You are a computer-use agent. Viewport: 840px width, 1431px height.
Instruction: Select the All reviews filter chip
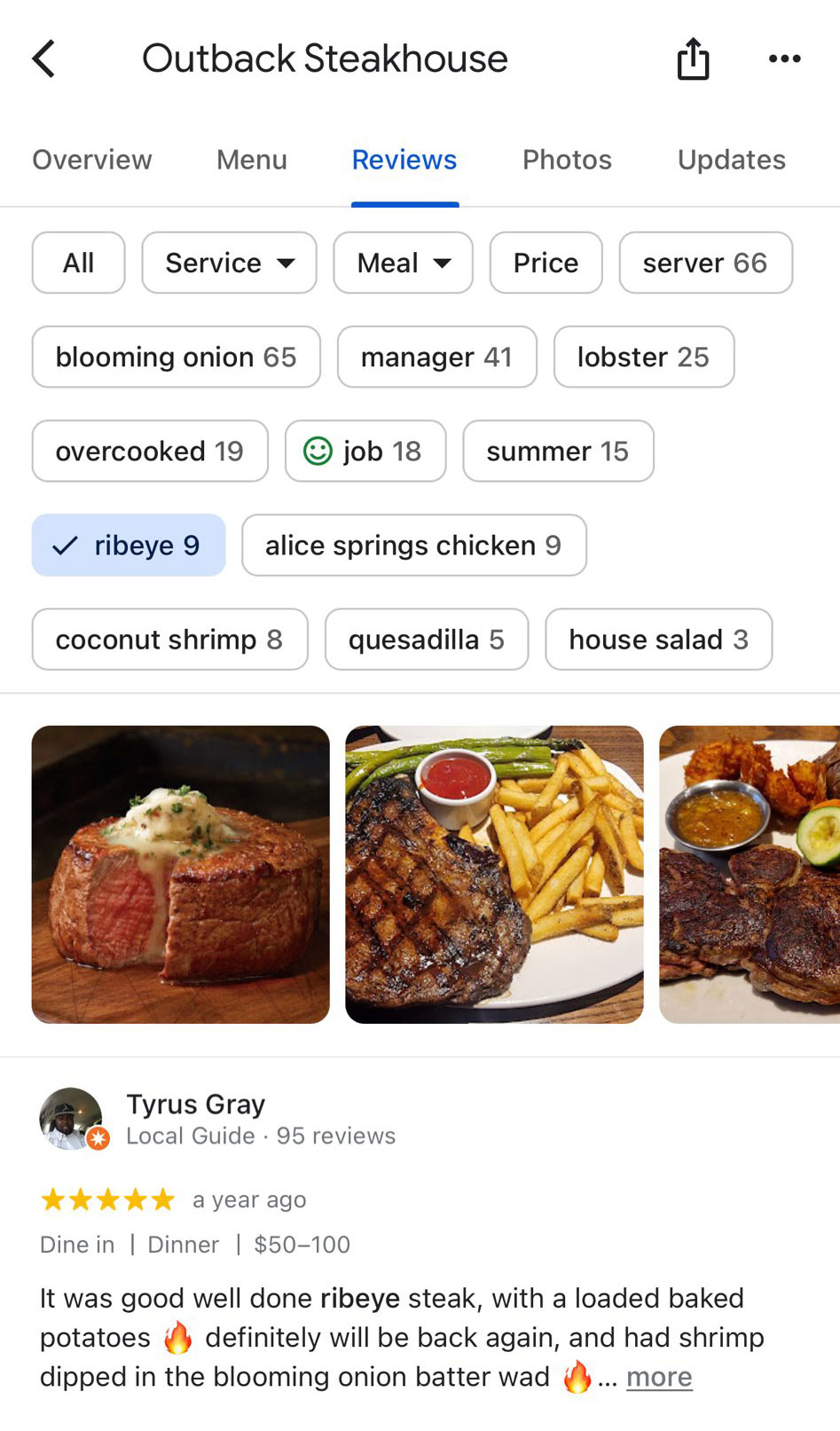tap(78, 263)
